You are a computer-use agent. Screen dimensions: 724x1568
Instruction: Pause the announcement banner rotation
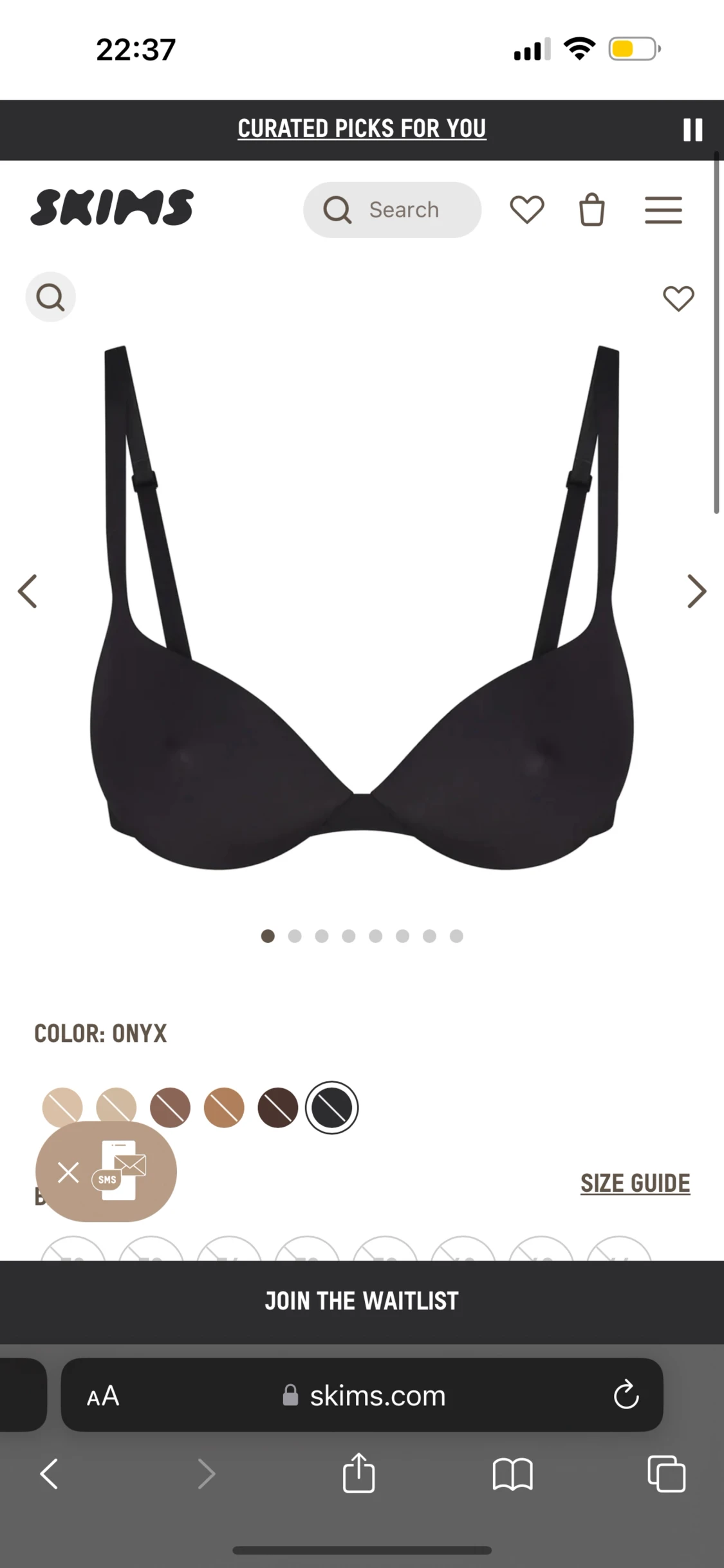[692, 130]
